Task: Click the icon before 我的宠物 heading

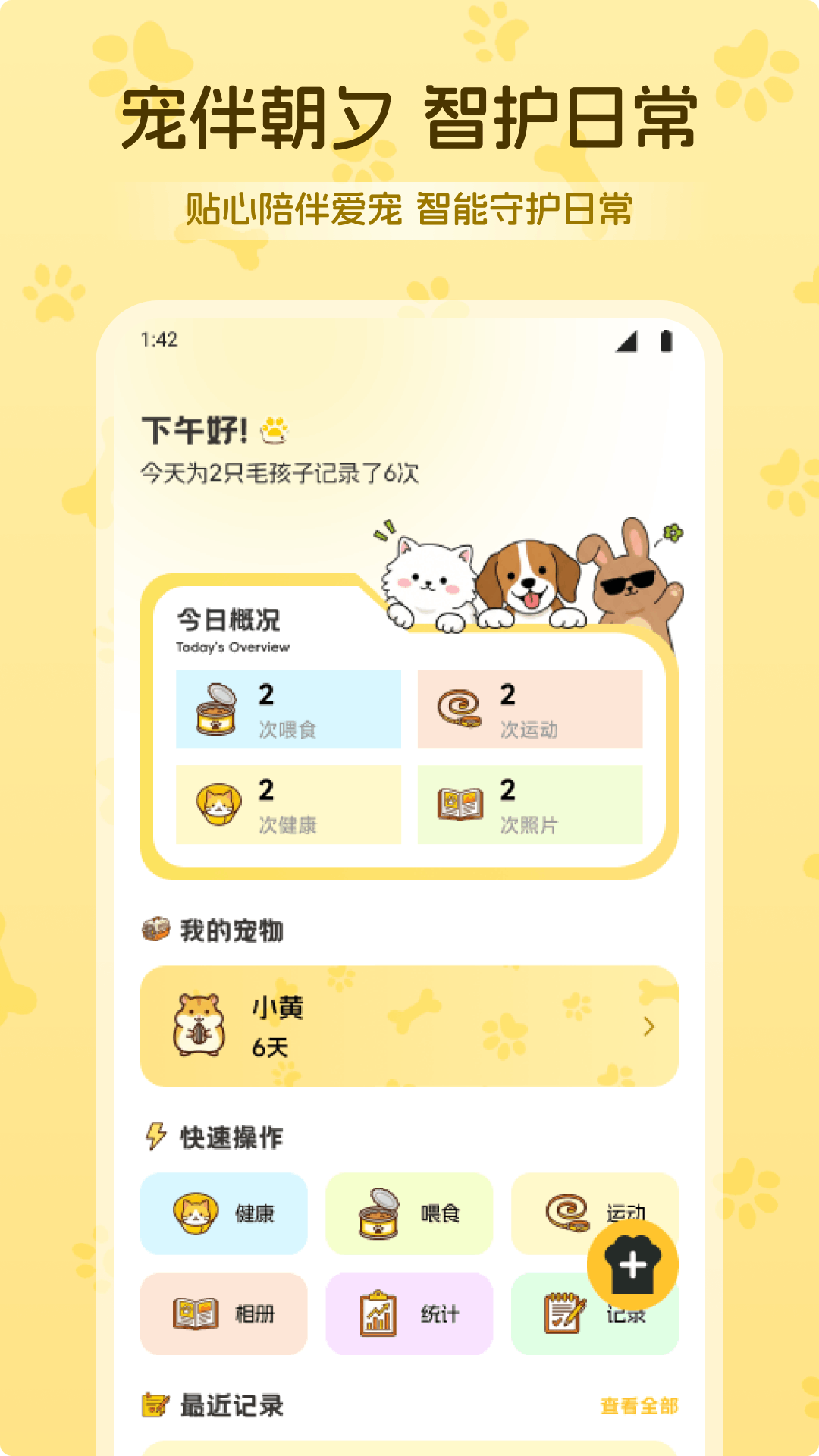Action: pos(157,927)
